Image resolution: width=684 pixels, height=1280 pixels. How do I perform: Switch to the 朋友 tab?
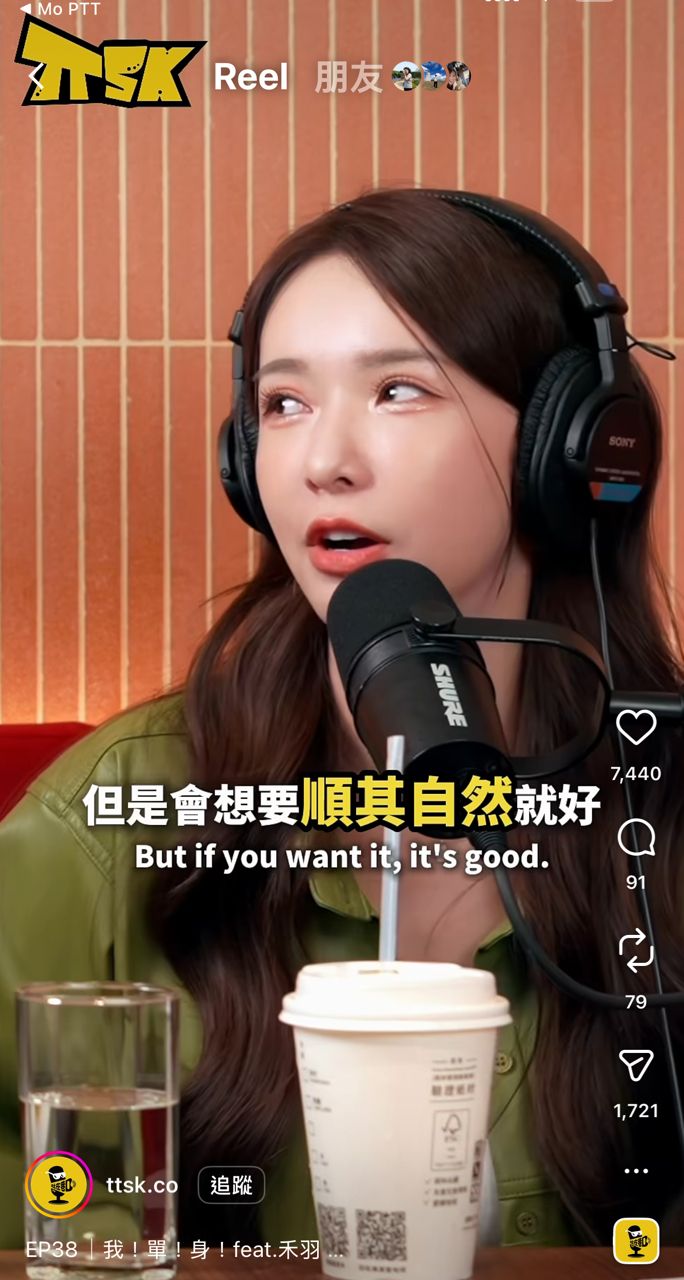coord(348,77)
